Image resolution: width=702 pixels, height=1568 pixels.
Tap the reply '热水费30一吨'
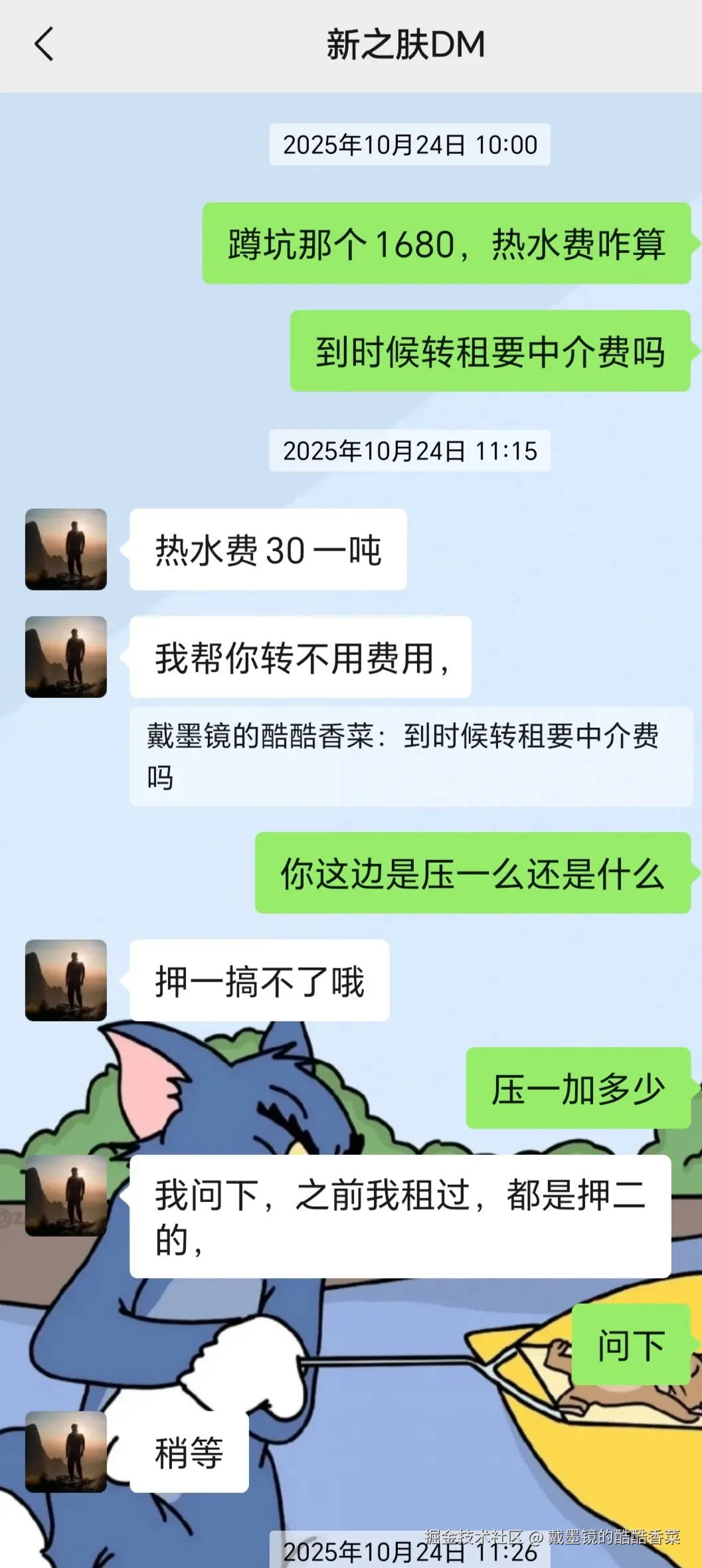266,550
